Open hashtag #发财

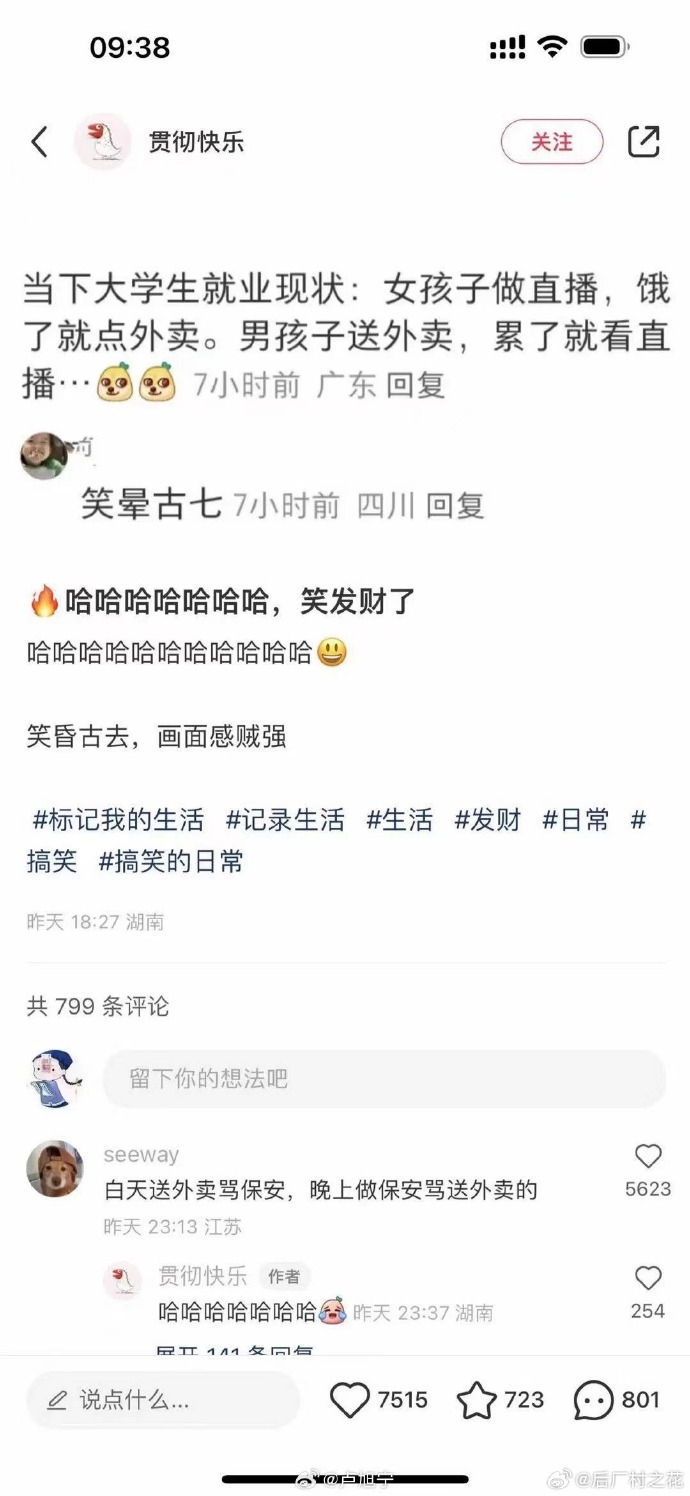point(488,820)
